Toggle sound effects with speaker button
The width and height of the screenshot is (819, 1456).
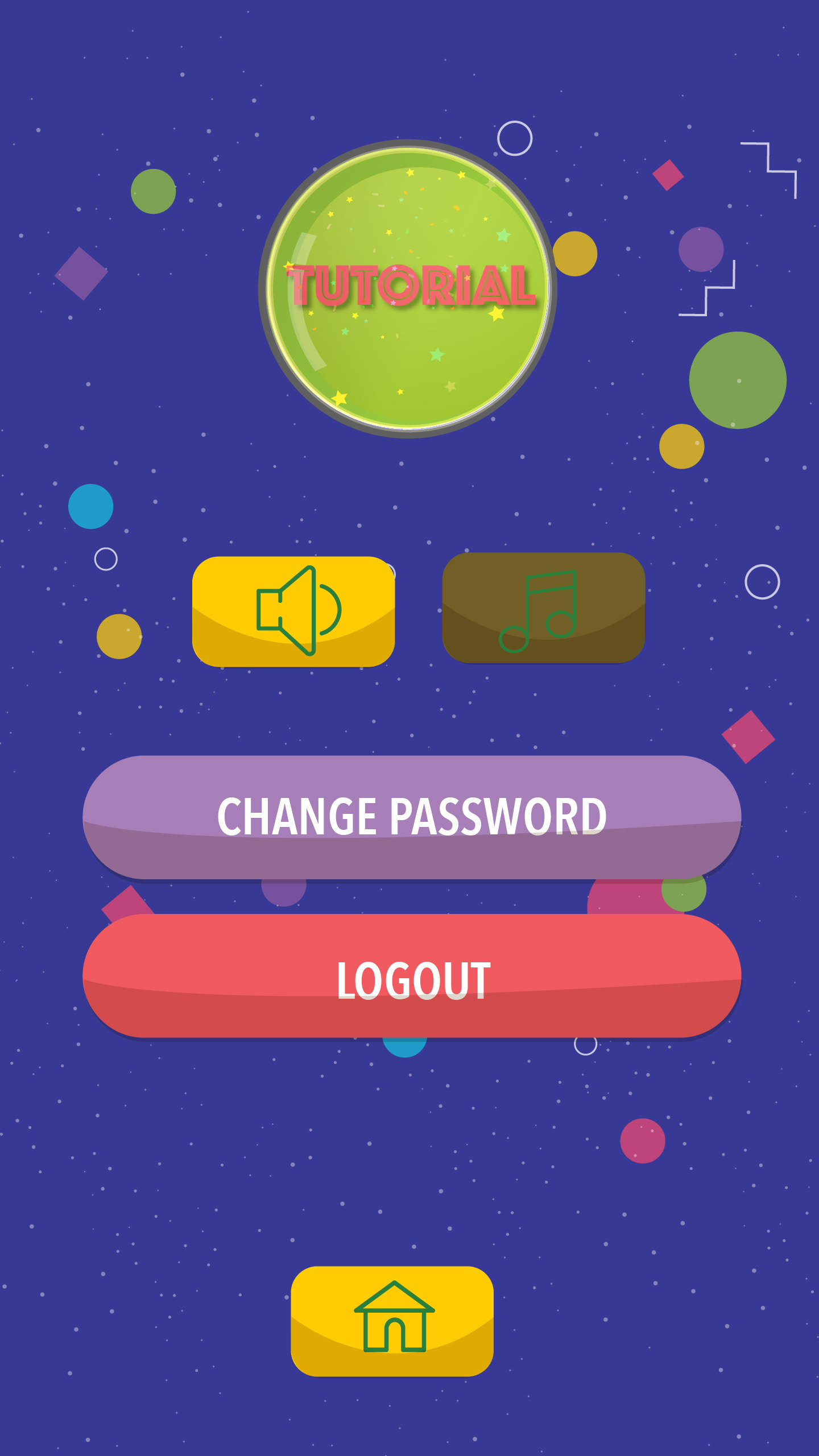click(x=293, y=611)
